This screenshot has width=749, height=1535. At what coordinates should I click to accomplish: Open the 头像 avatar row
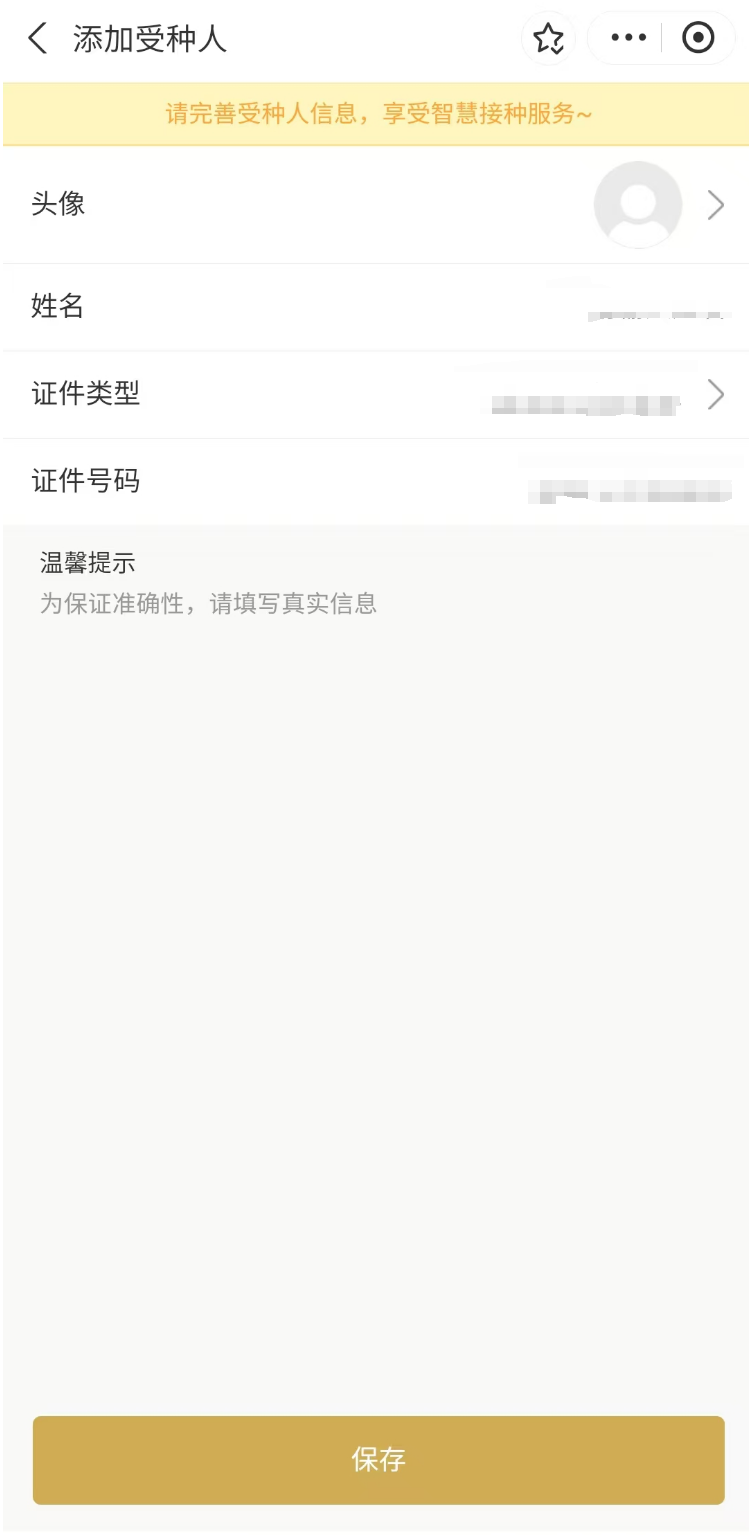coord(375,205)
